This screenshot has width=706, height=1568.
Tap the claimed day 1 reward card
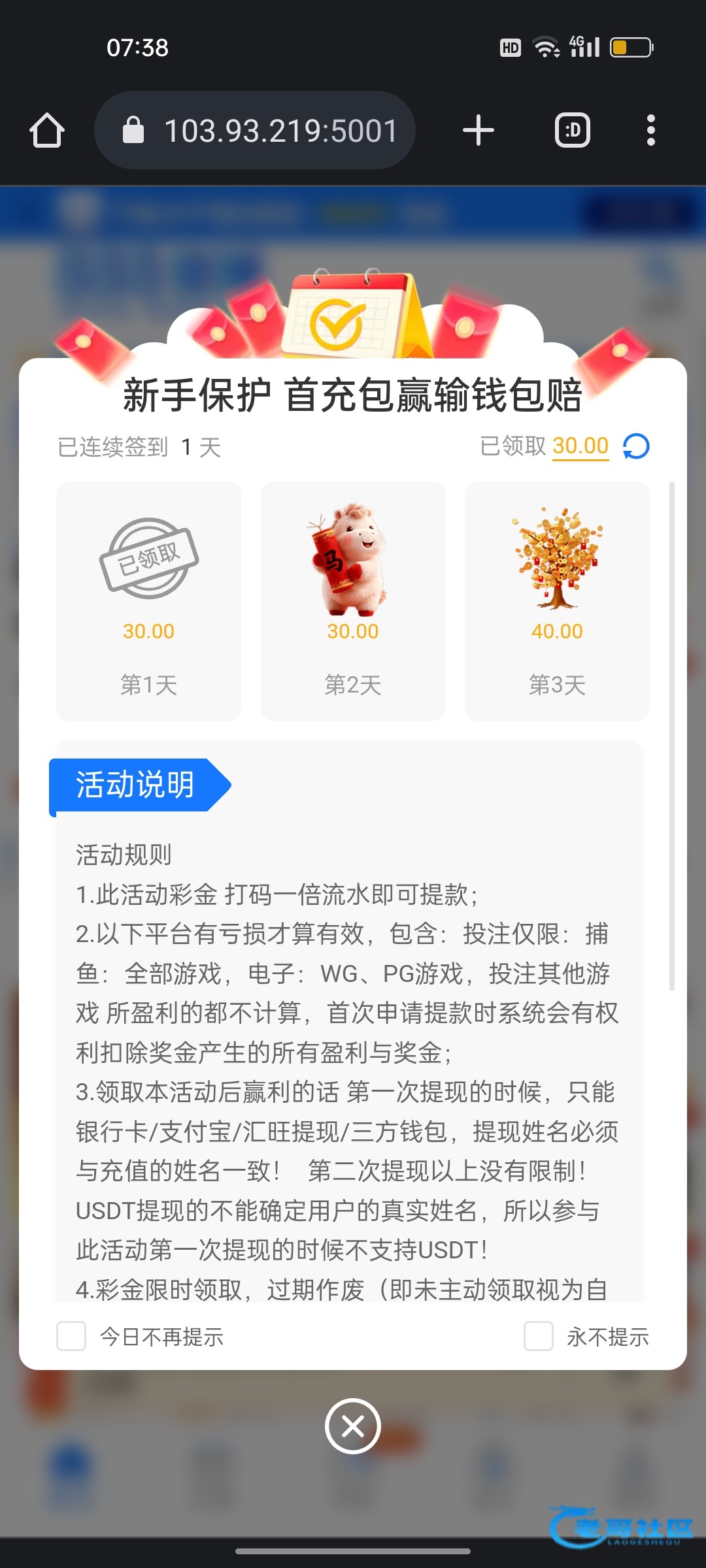149,601
